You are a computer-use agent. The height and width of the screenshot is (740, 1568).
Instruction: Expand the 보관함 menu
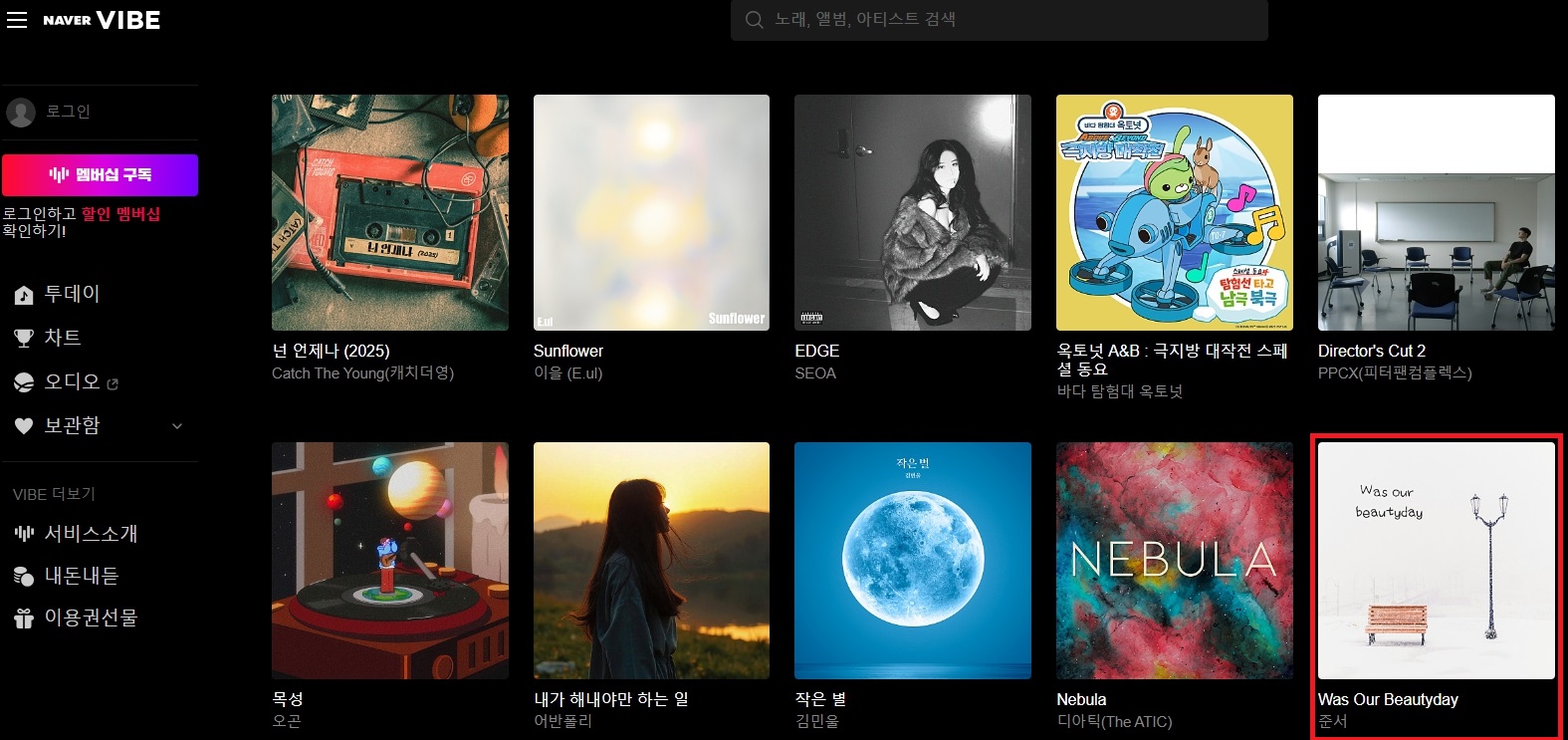(176, 426)
